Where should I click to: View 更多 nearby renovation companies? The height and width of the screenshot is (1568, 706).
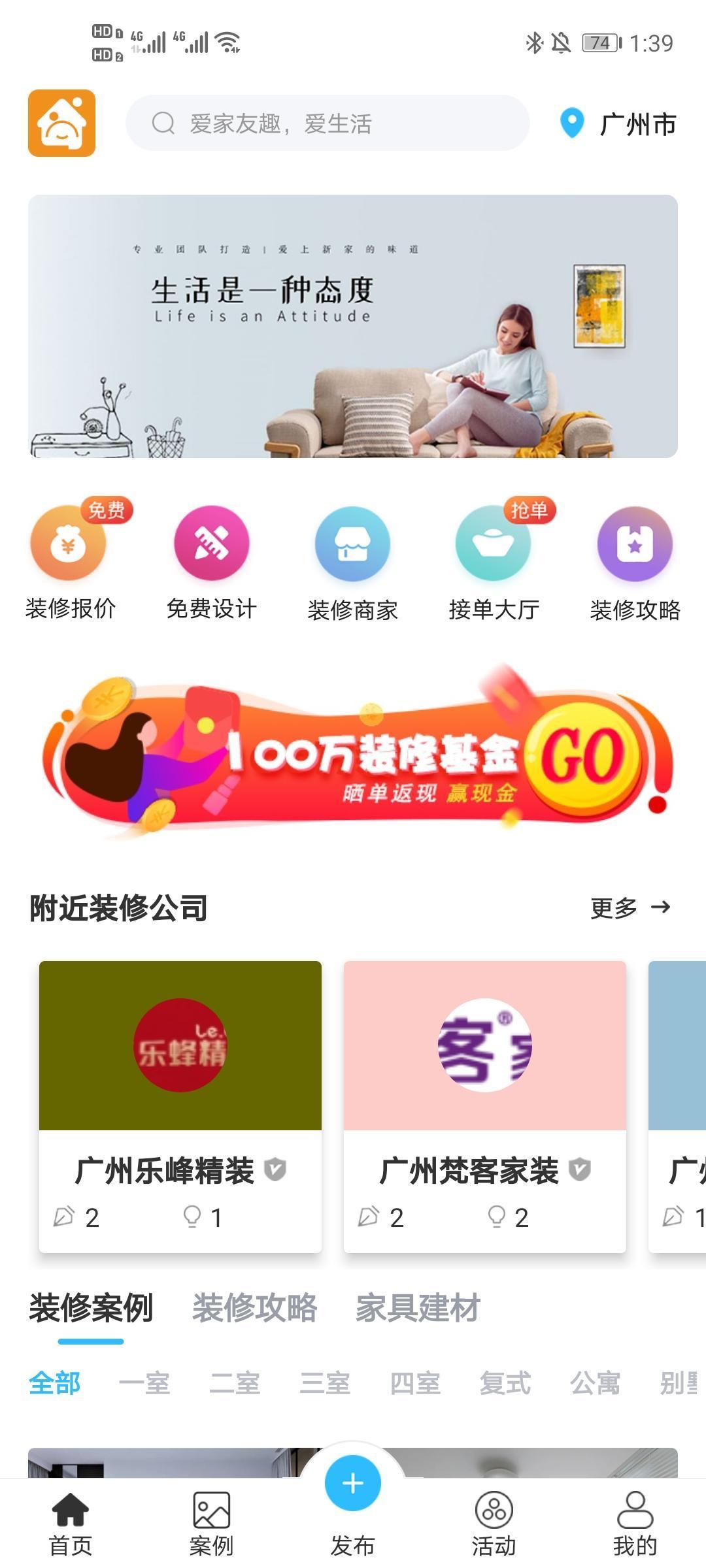(x=630, y=907)
